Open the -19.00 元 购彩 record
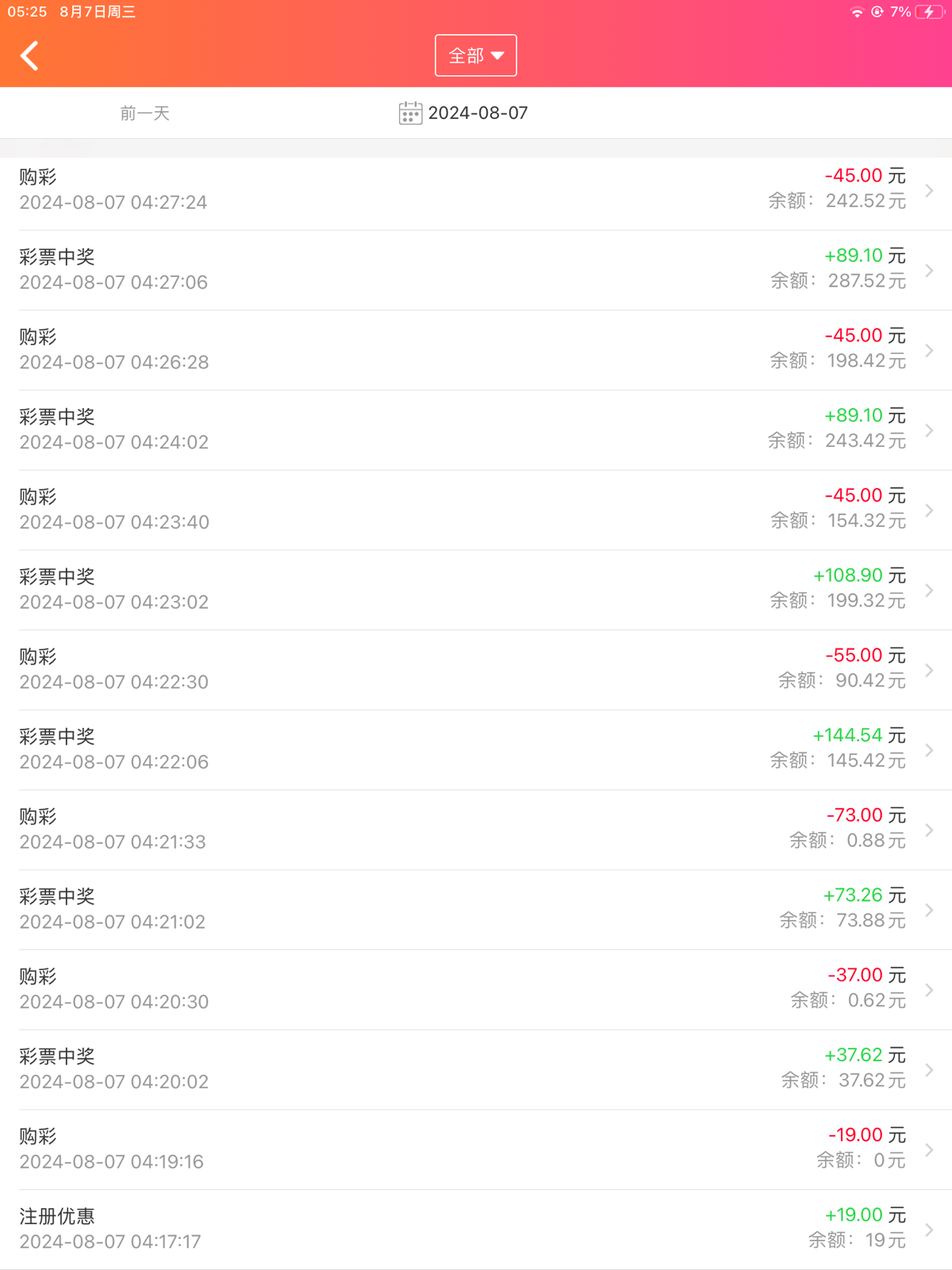Image resolution: width=952 pixels, height=1270 pixels. click(x=476, y=1149)
